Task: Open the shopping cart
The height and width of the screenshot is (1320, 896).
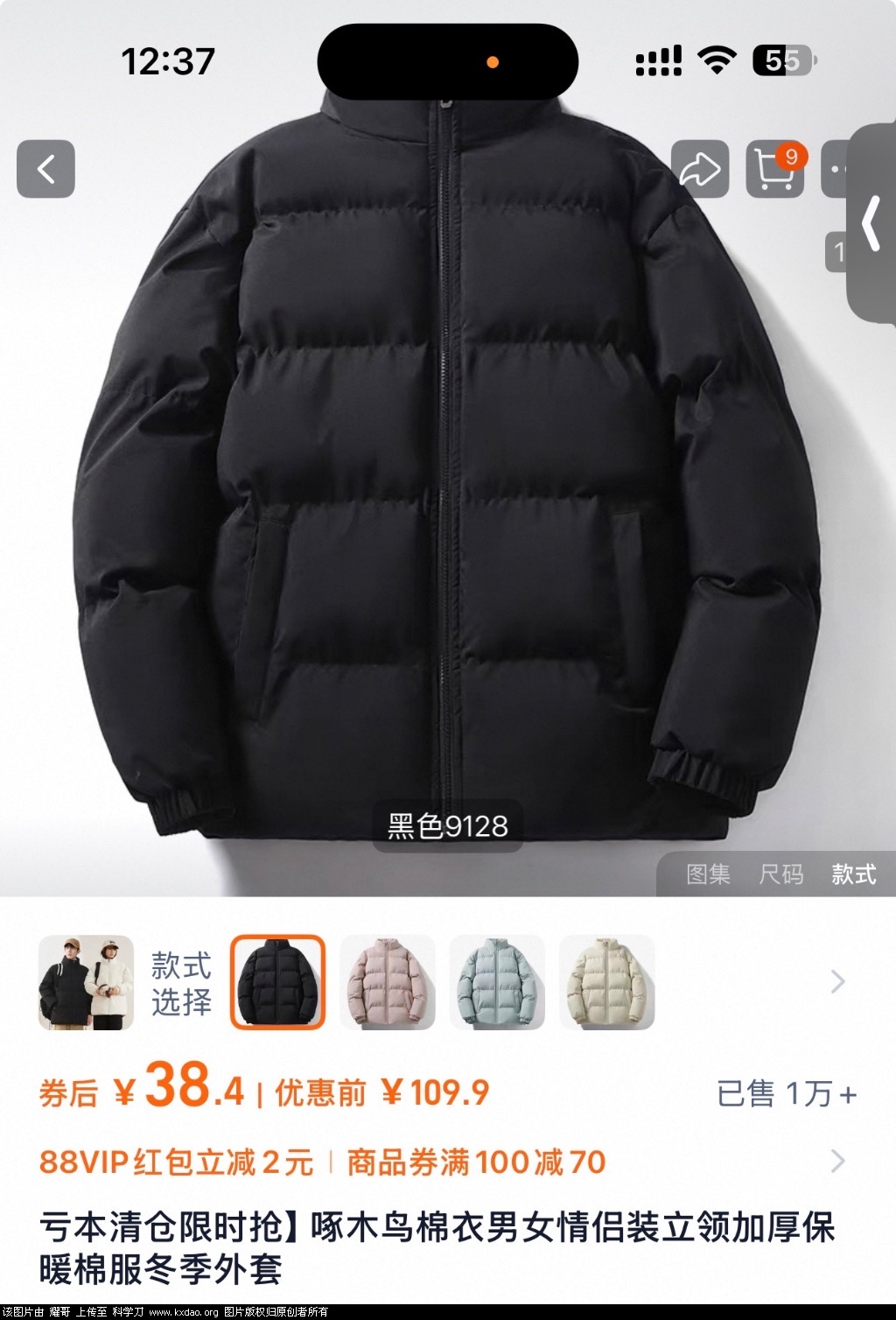Action: 774,169
